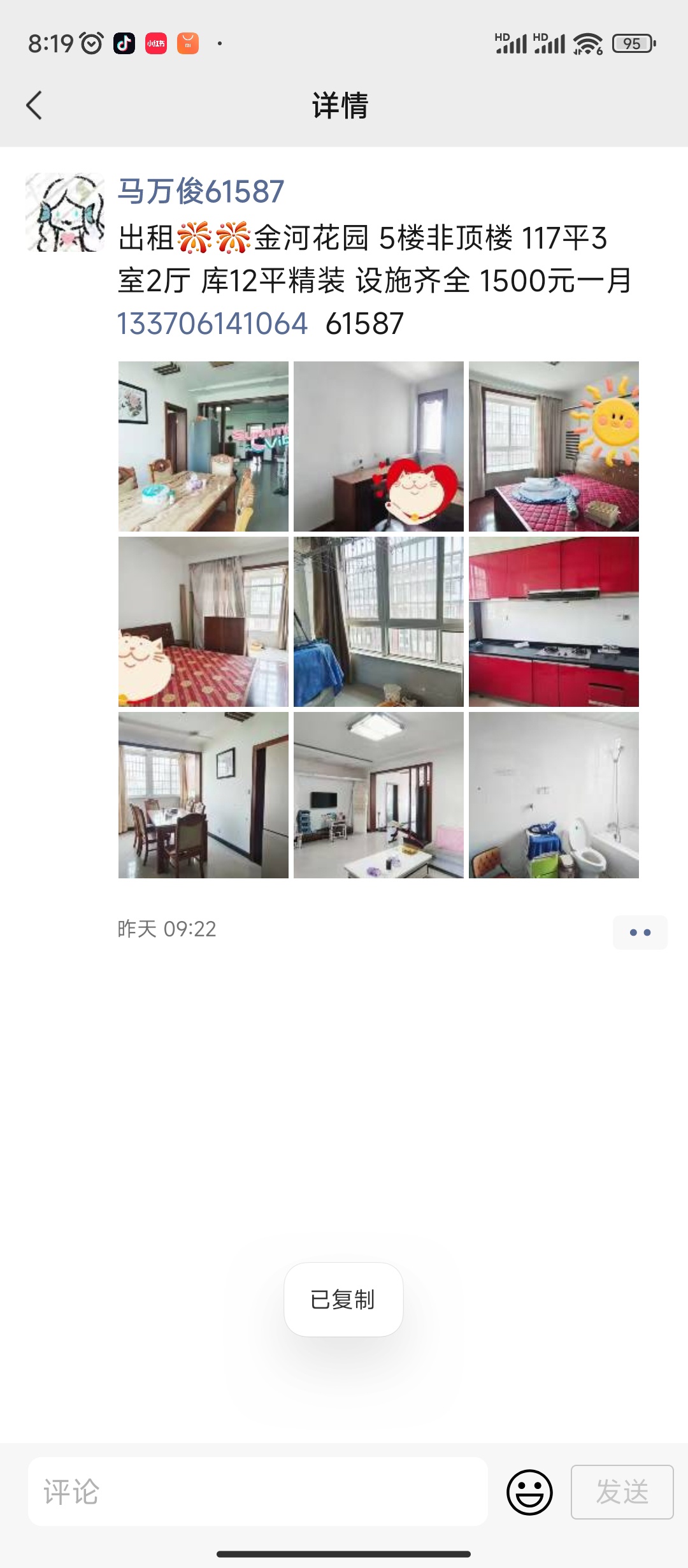The width and height of the screenshot is (688, 1568).
Task: Open the photo with heart cat sticker
Action: pos(378,446)
